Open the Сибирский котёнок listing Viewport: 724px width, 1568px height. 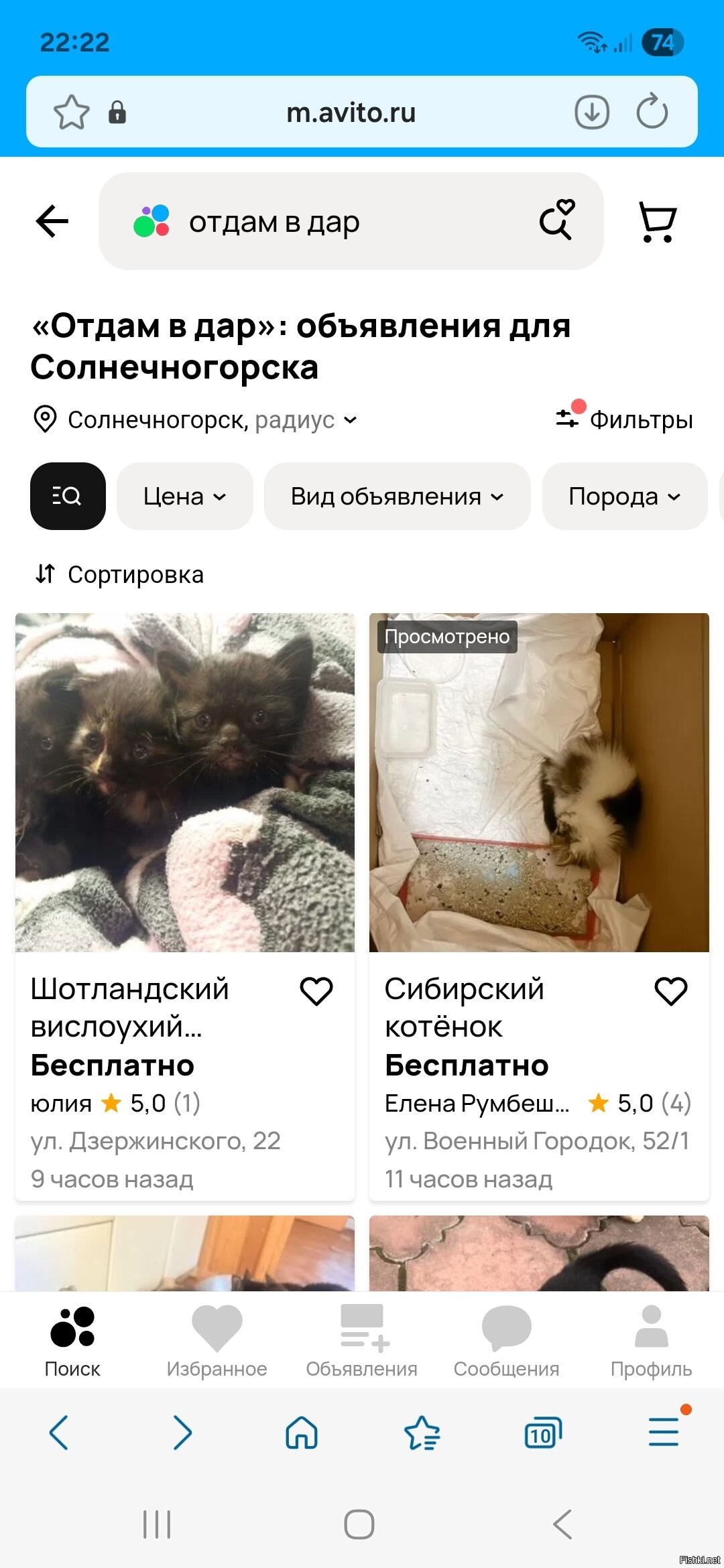pos(539,783)
